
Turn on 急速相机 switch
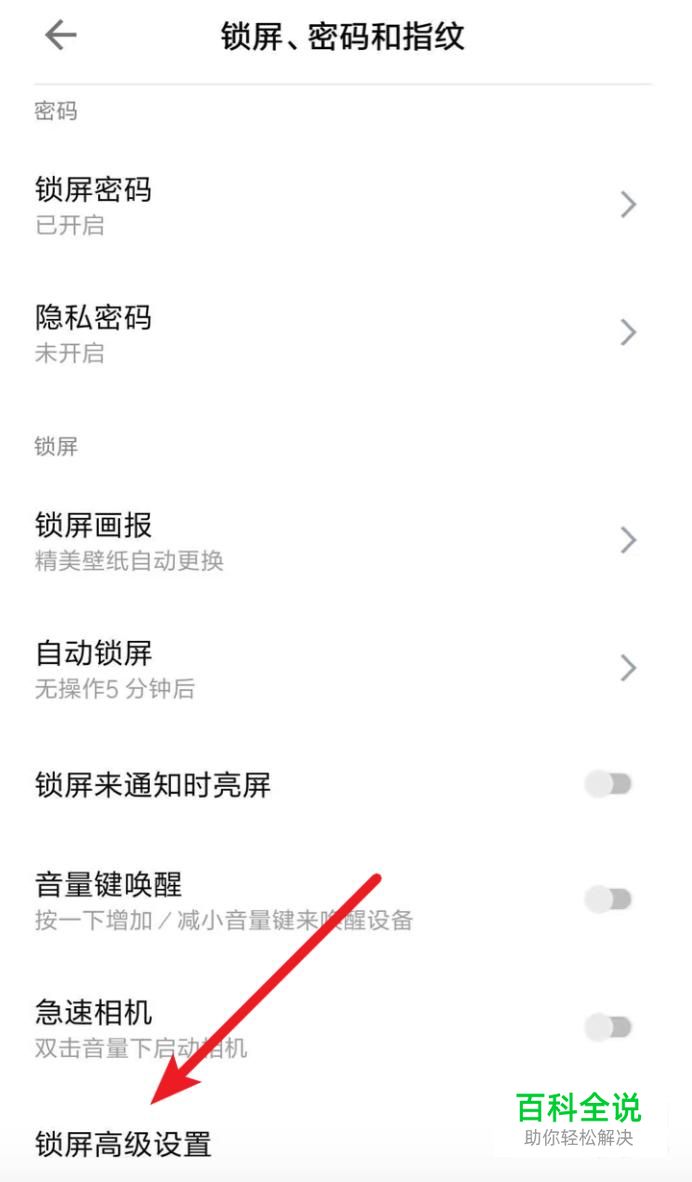[x=609, y=1026]
